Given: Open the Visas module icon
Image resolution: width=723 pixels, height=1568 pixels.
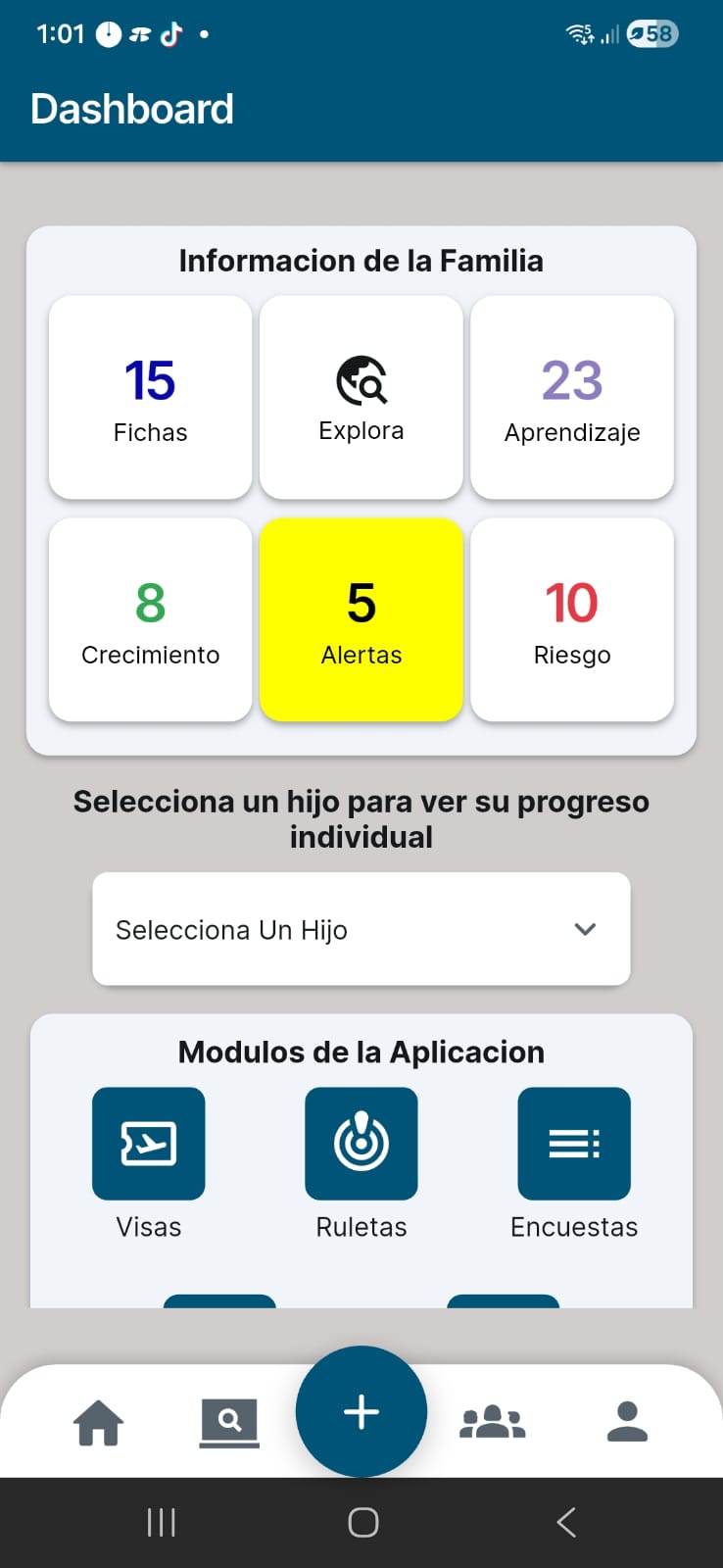Looking at the screenshot, I should [148, 1144].
